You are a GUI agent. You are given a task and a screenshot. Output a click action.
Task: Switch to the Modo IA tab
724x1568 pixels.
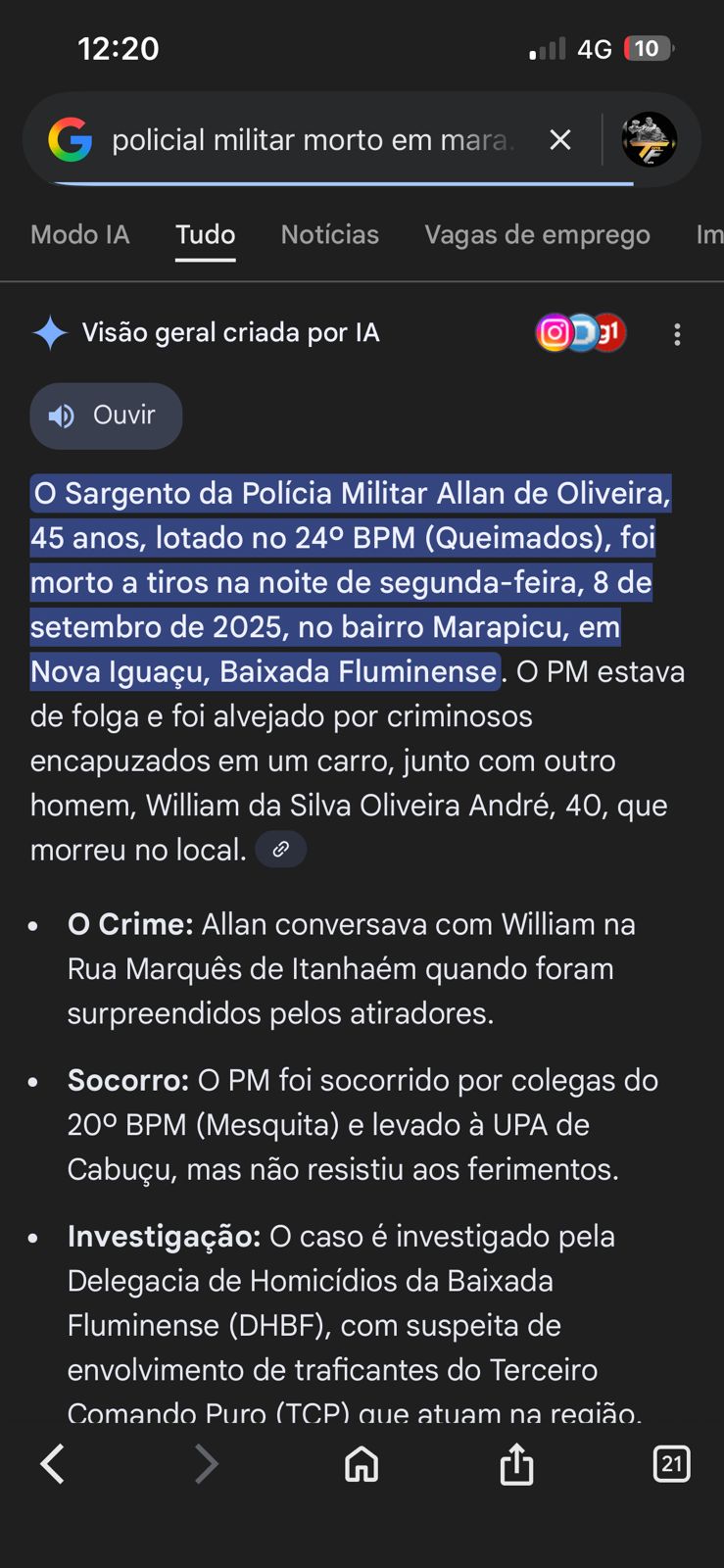tap(80, 235)
